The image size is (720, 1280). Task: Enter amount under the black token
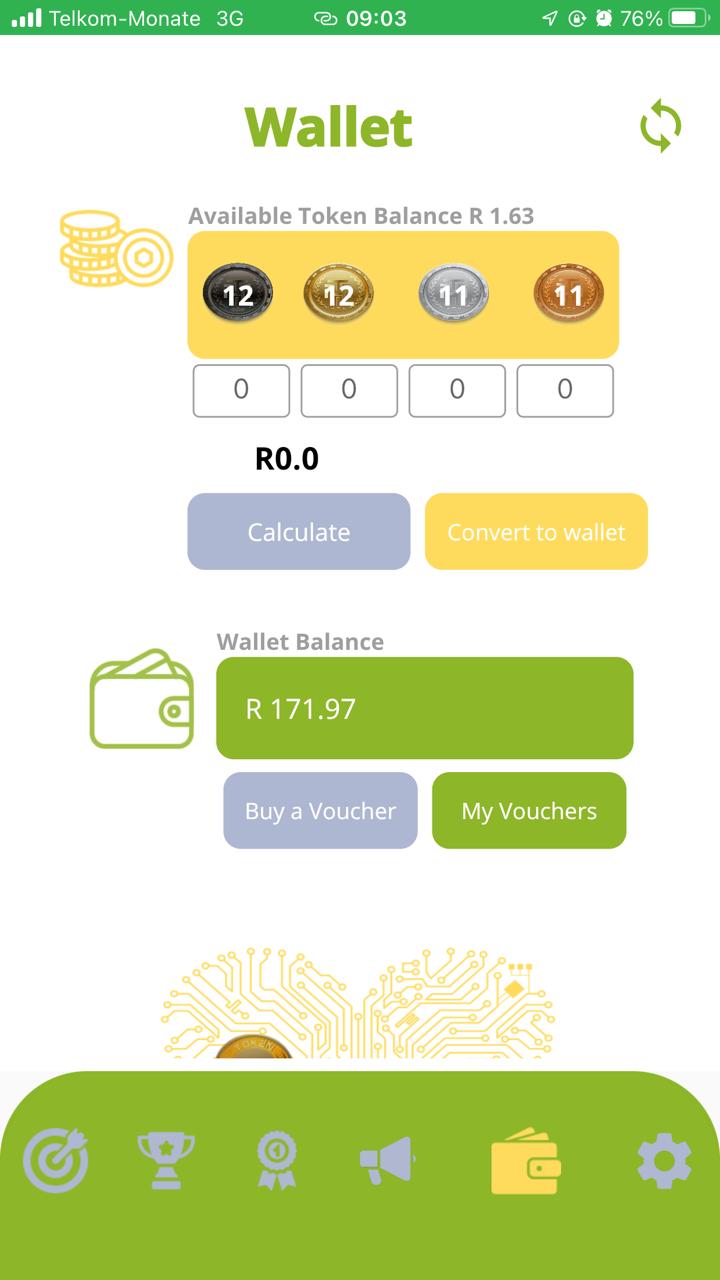pyautogui.click(x=241, y=390)
